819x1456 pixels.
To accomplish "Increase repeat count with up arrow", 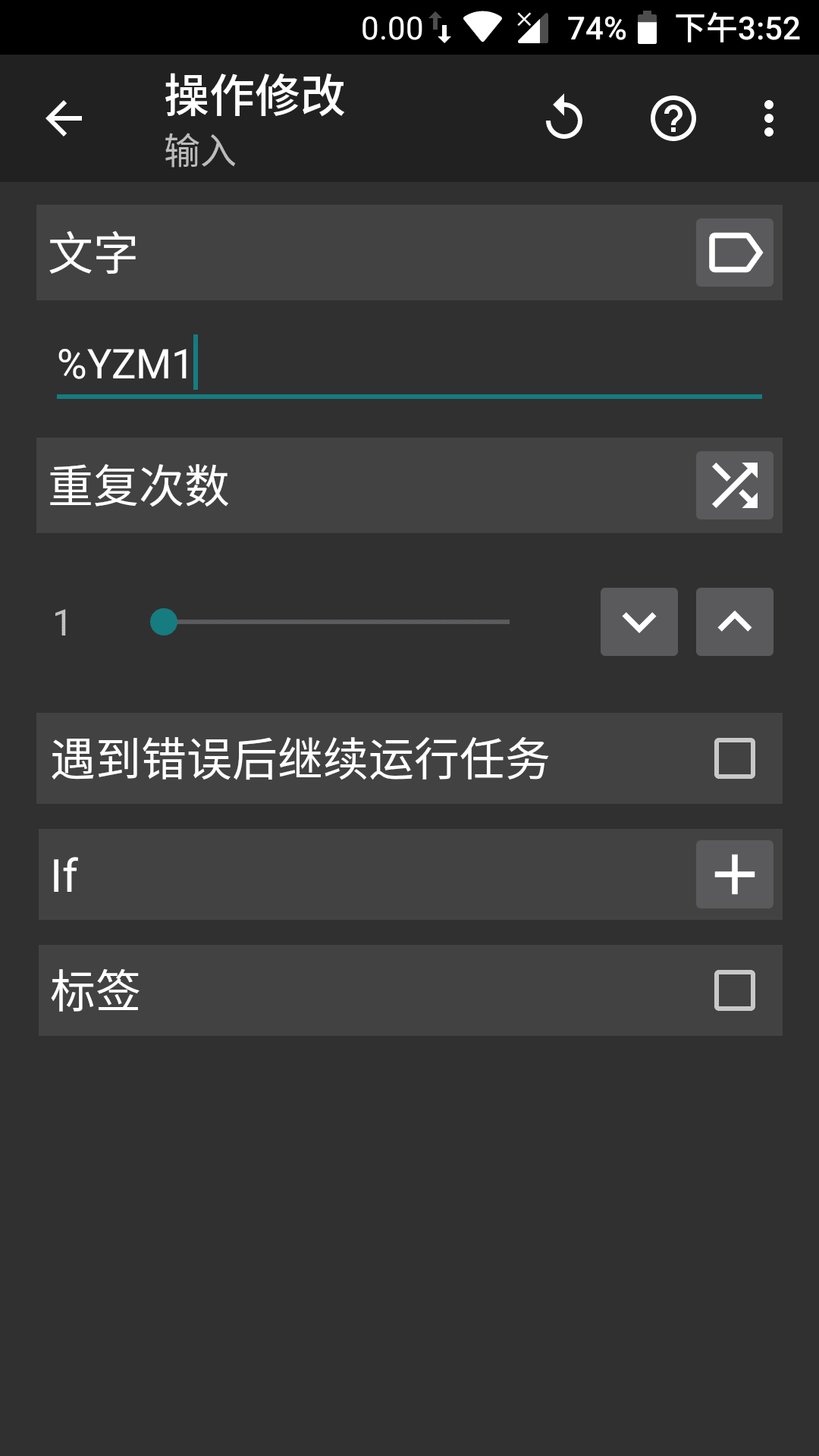I will (734, 622).
